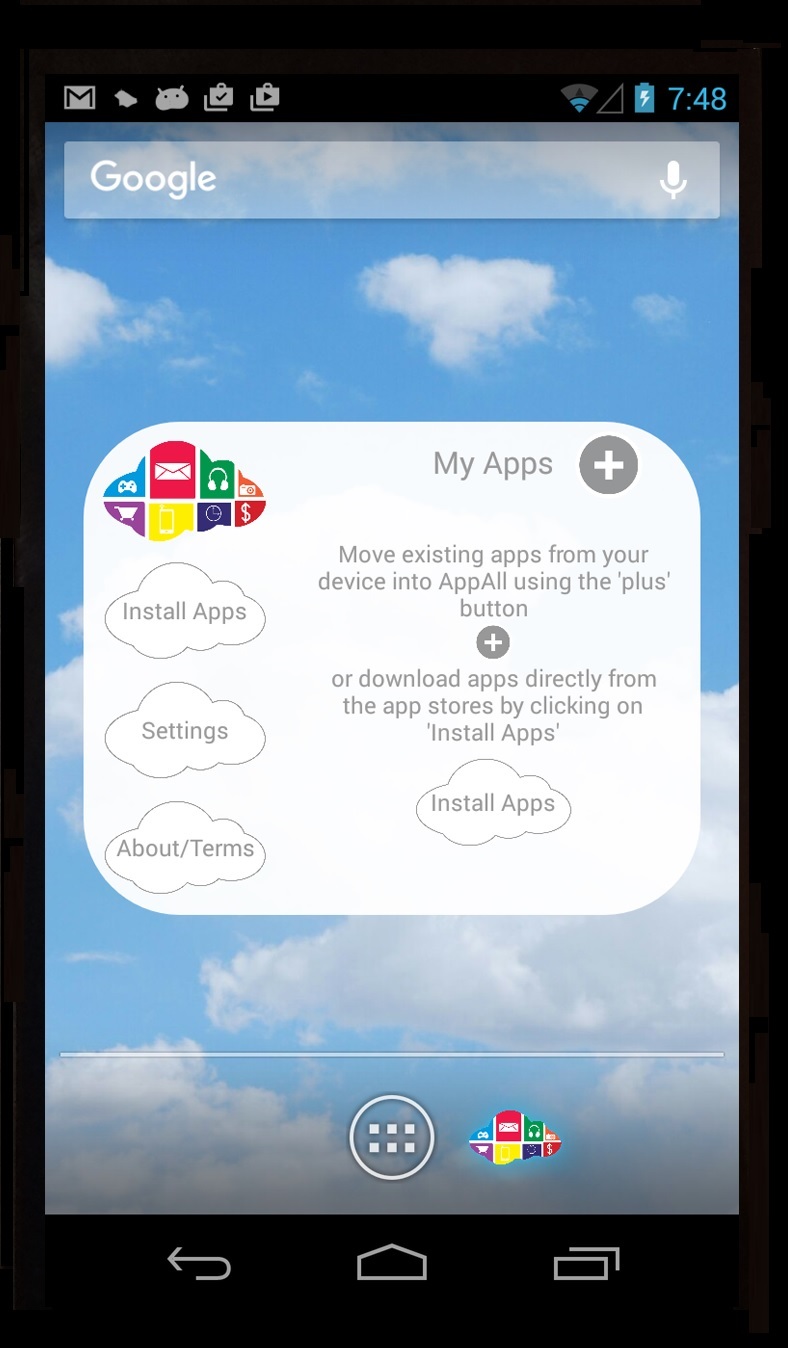Tap the plus button beside My Apps
The height and width of the screenshot is (1348, 788).
tap(608, 465)
